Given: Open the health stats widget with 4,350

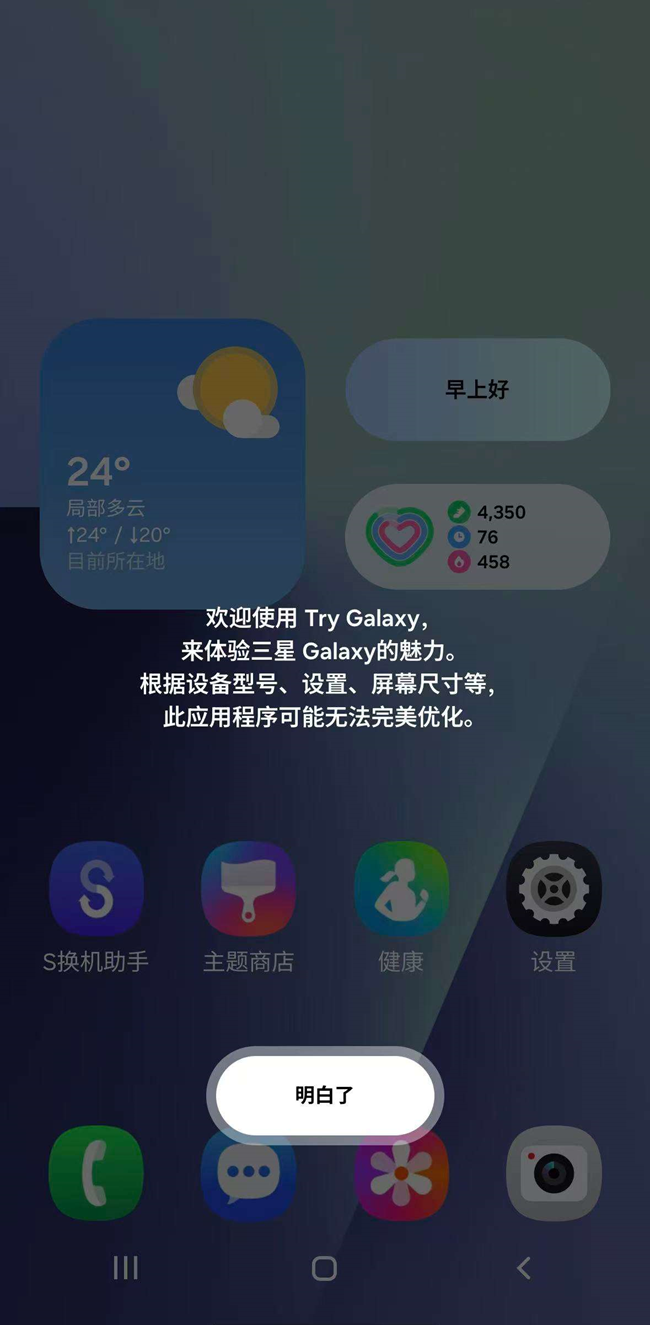Looking at the screenshot, I should [x=477, y=537].
